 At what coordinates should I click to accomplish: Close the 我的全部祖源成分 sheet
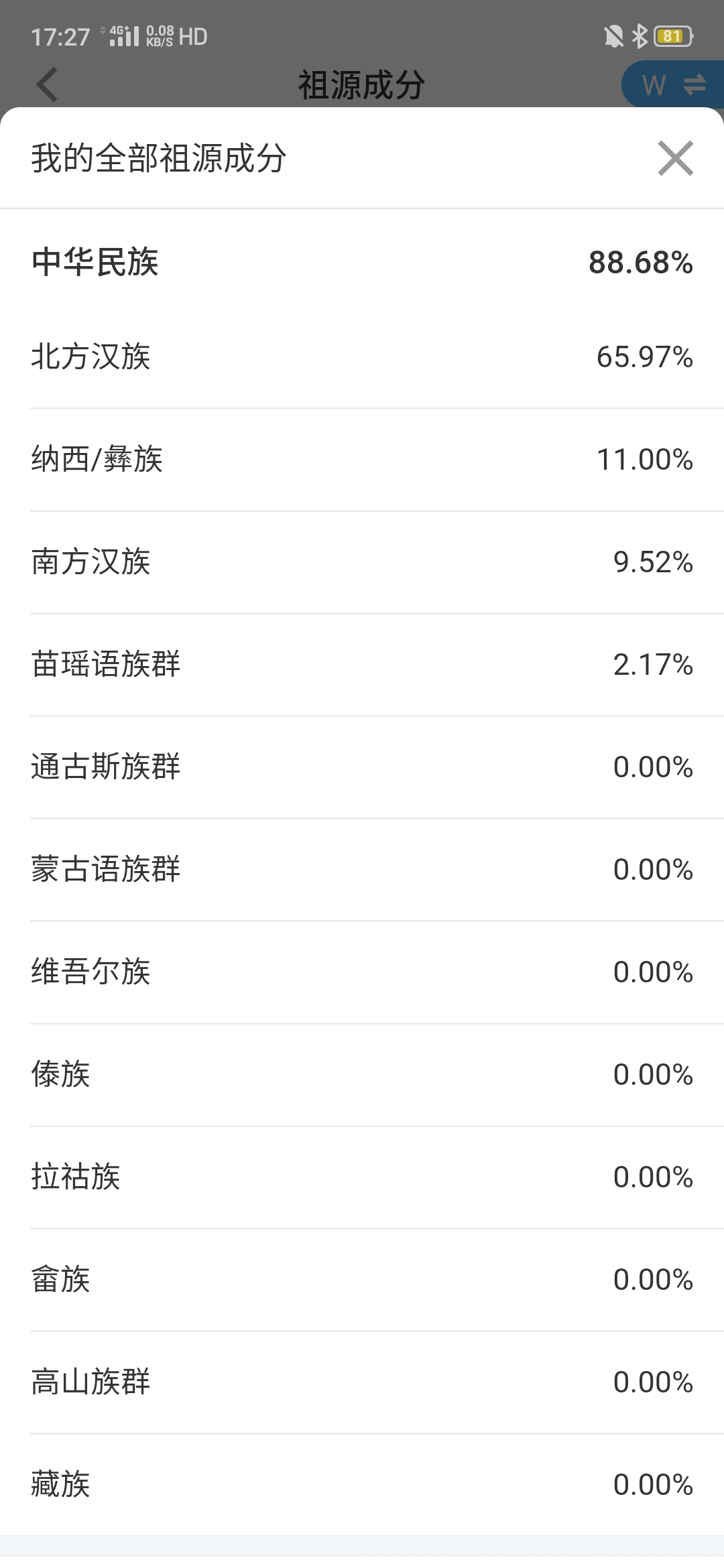tap(675, 158)
